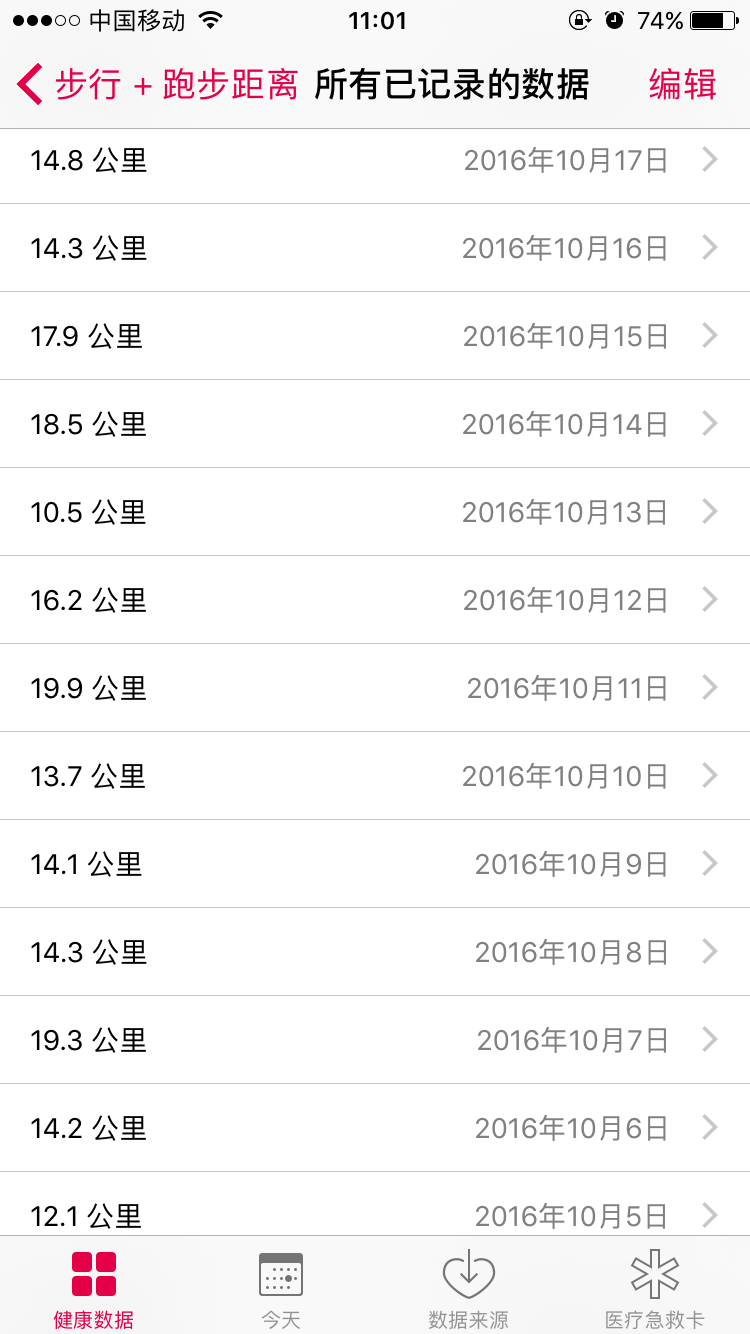
Task: Select the 10.5 公里 record
Action: pos(375,512)
